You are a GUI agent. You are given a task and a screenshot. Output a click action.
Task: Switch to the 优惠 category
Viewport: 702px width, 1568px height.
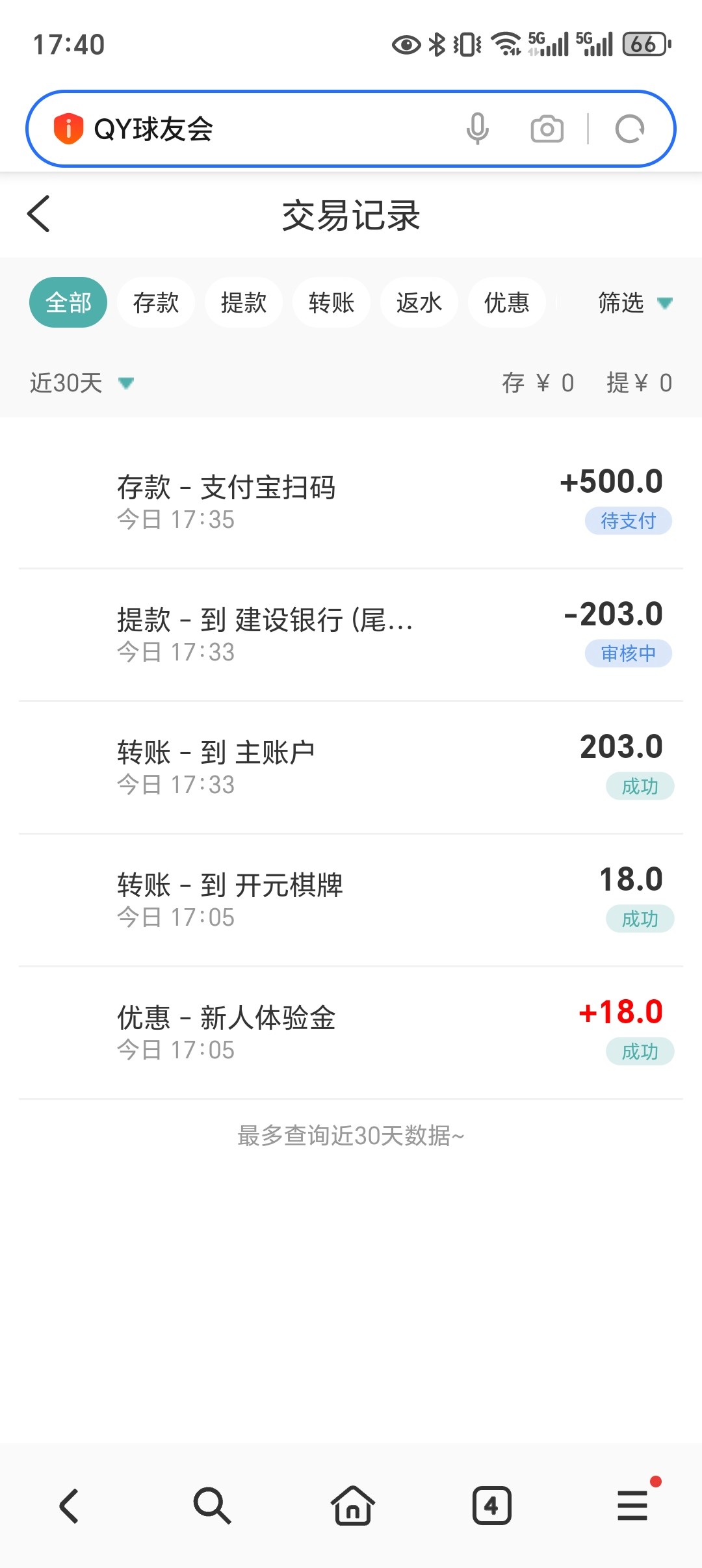pyautogui.click(x=507, y=302)
